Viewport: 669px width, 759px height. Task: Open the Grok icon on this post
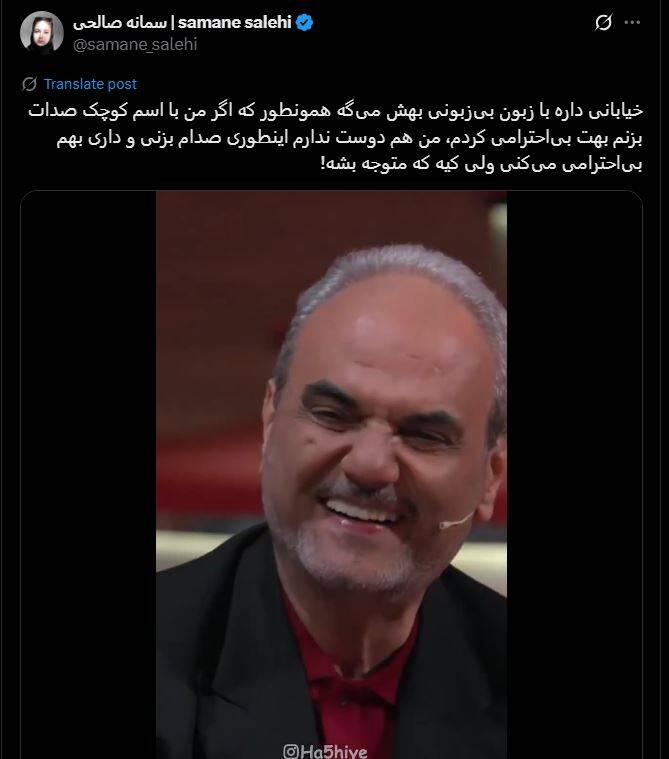pos(603,23)
